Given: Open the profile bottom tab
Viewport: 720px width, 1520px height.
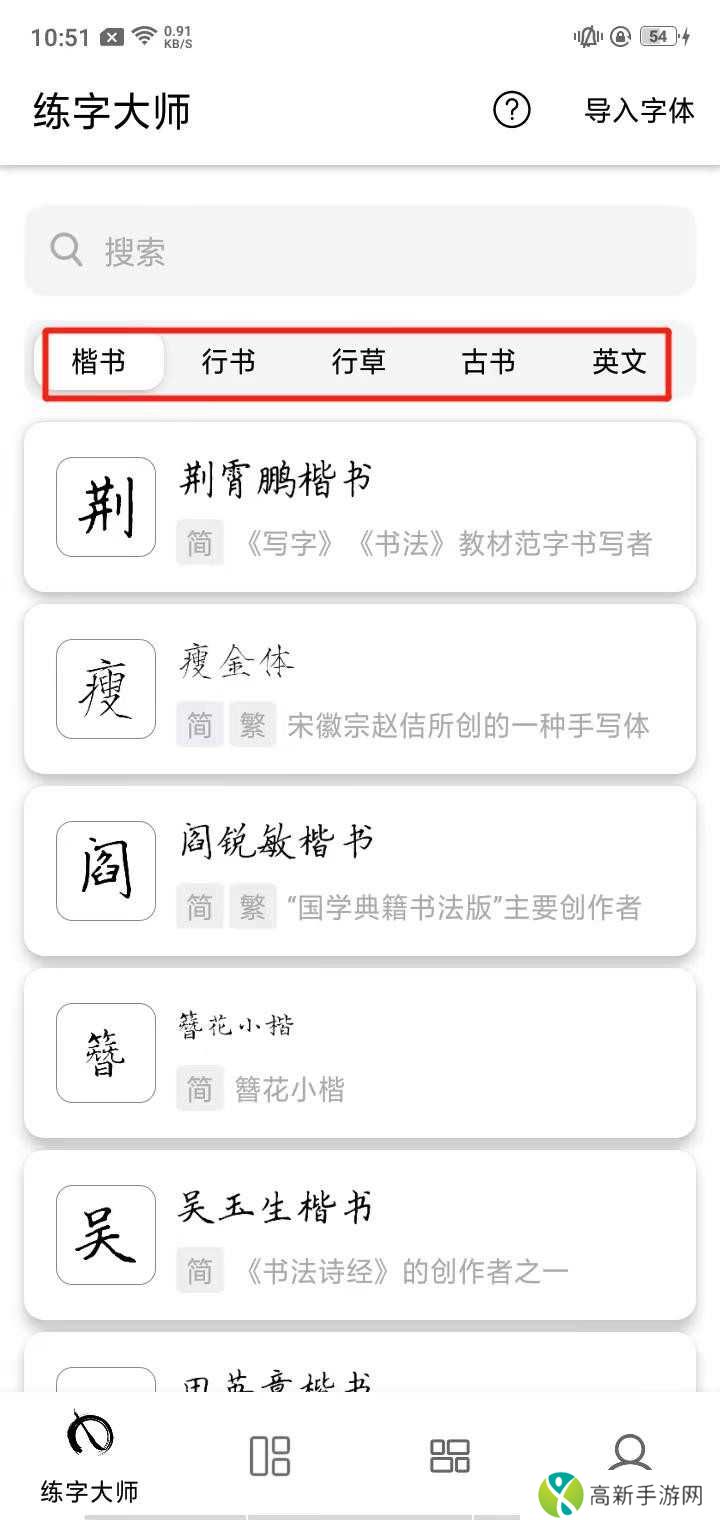Looking at the screenshot, I should tap(630, 1452).
